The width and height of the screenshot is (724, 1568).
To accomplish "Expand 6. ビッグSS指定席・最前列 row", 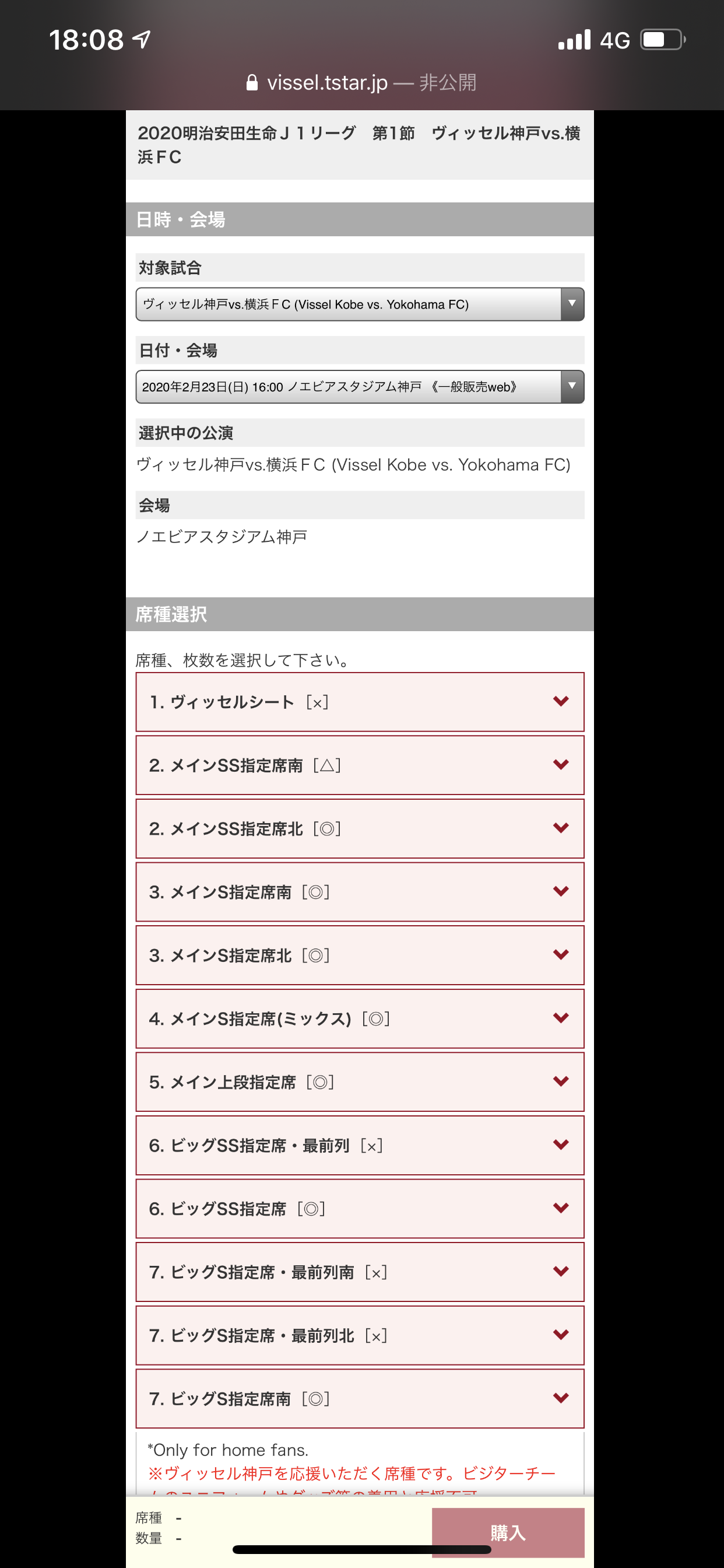I will (360, 1145).
